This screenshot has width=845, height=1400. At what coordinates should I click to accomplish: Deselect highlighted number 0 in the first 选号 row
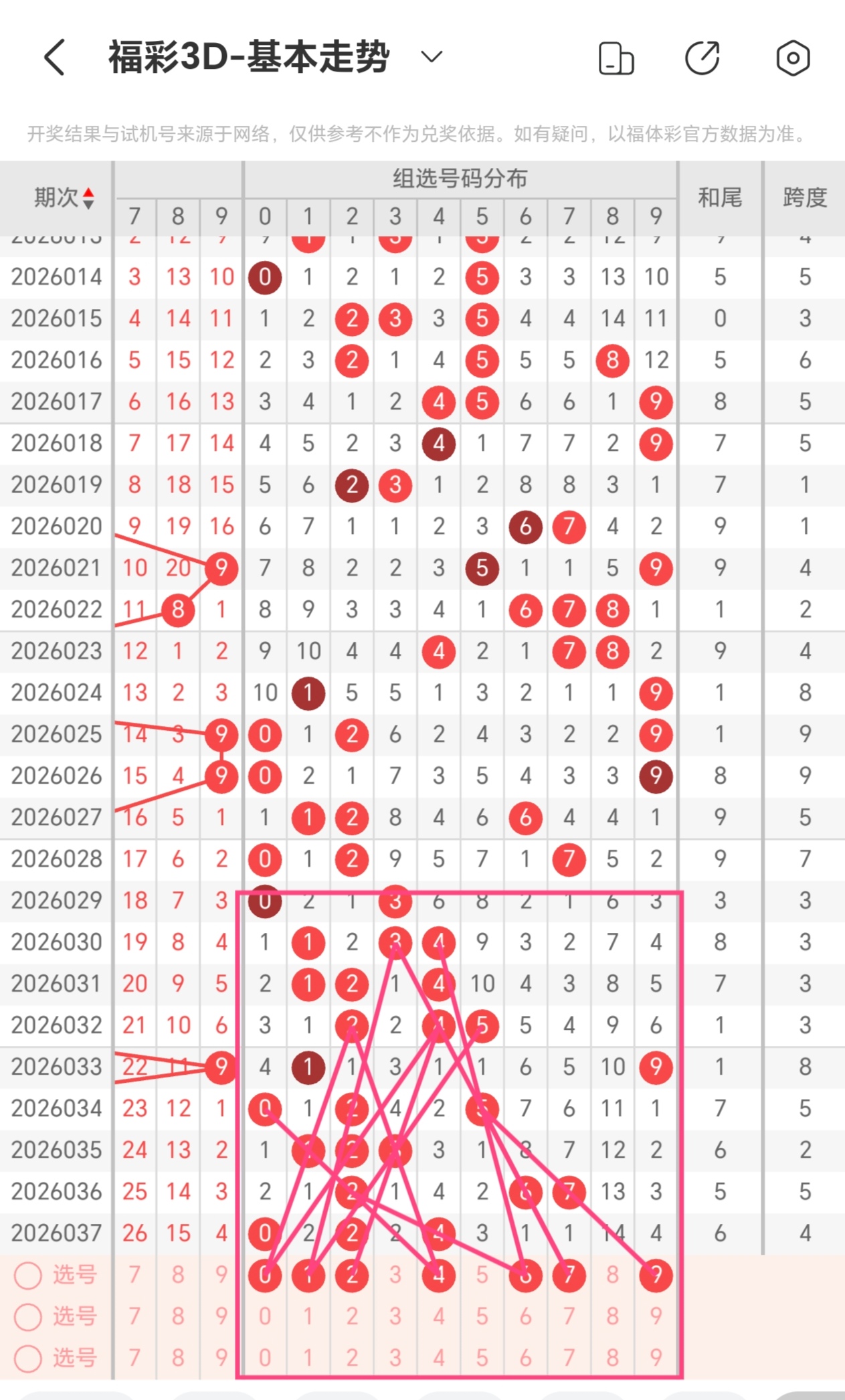(265, 1276)
